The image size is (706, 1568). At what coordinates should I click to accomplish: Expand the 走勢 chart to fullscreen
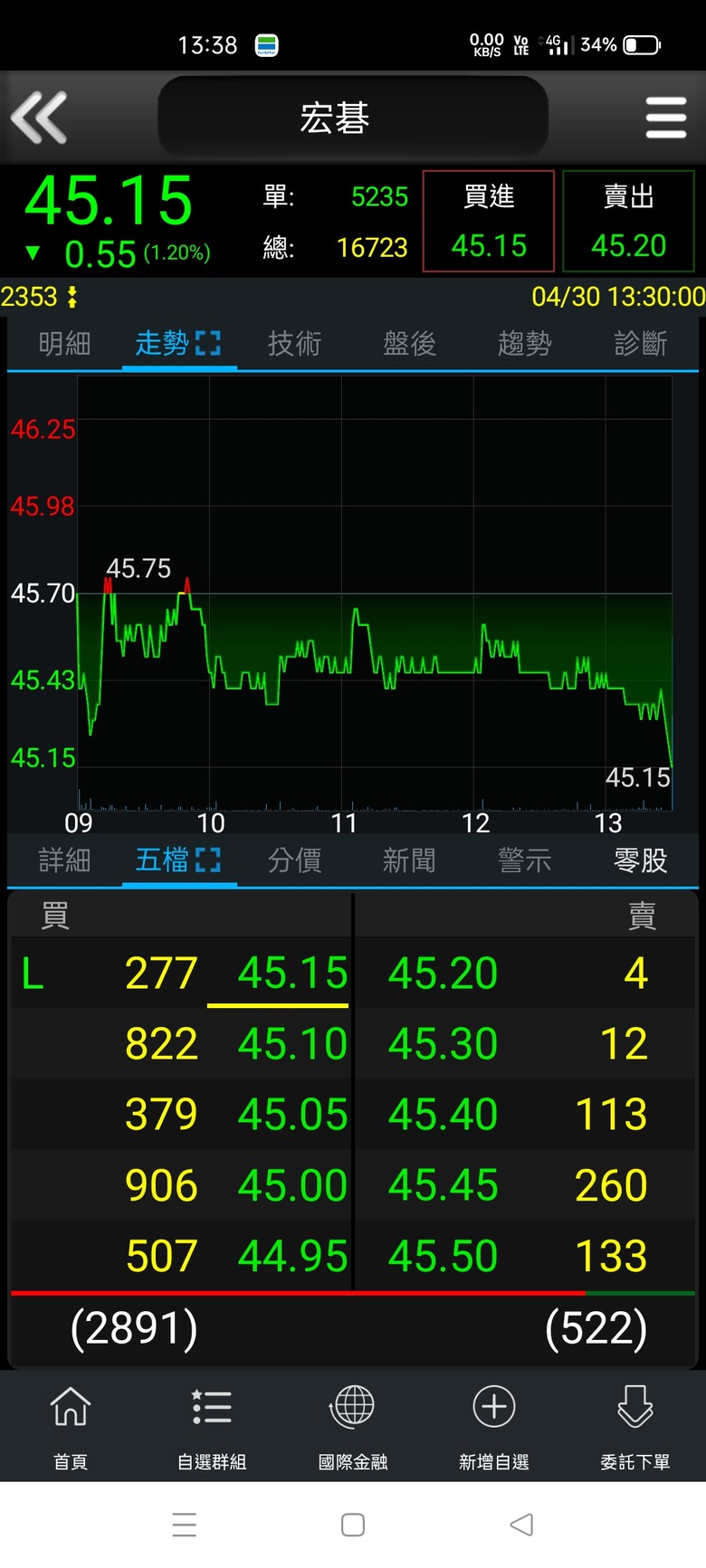(208, 343)
